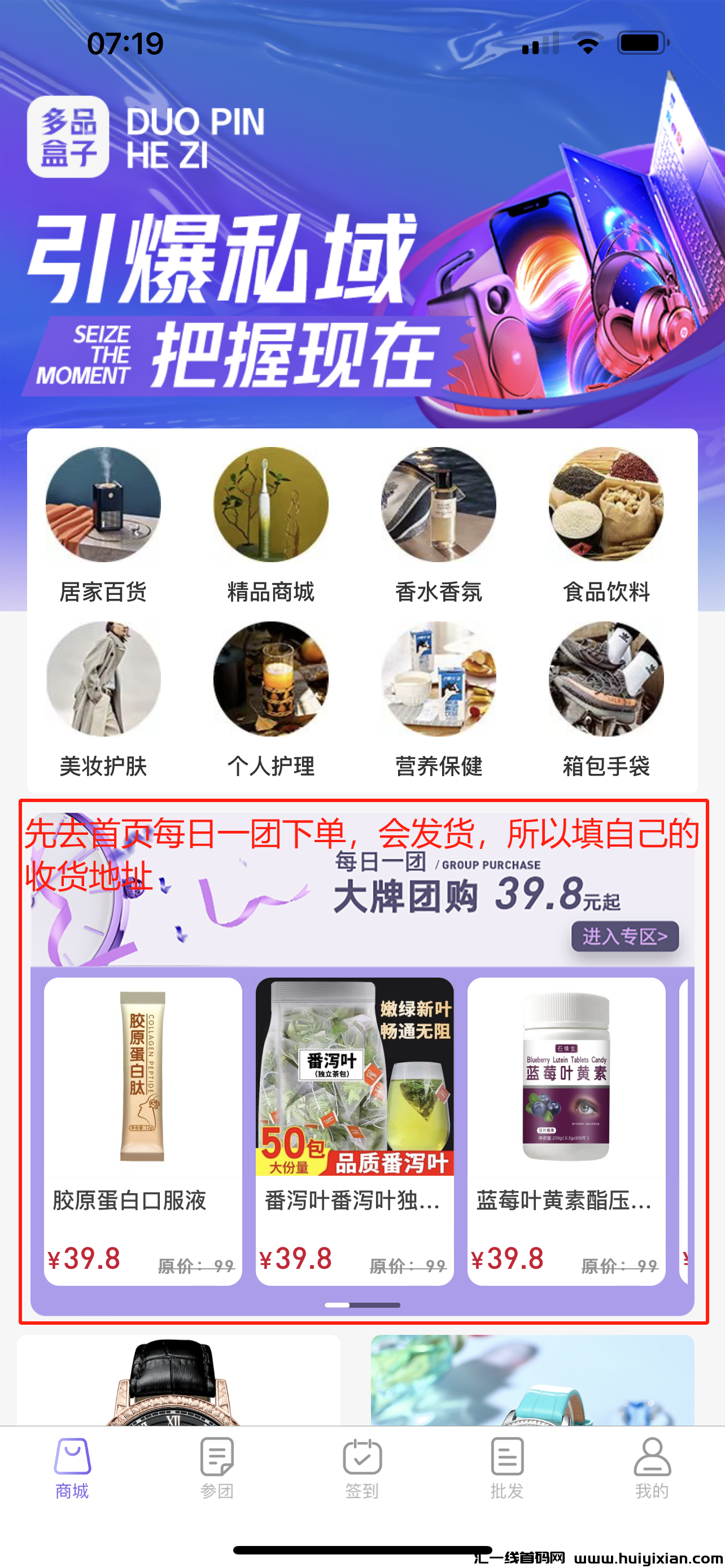Open the turquoise watch product
Image resolution: width=725 pixels, height=1568 pixels.
click(532, 1383)
